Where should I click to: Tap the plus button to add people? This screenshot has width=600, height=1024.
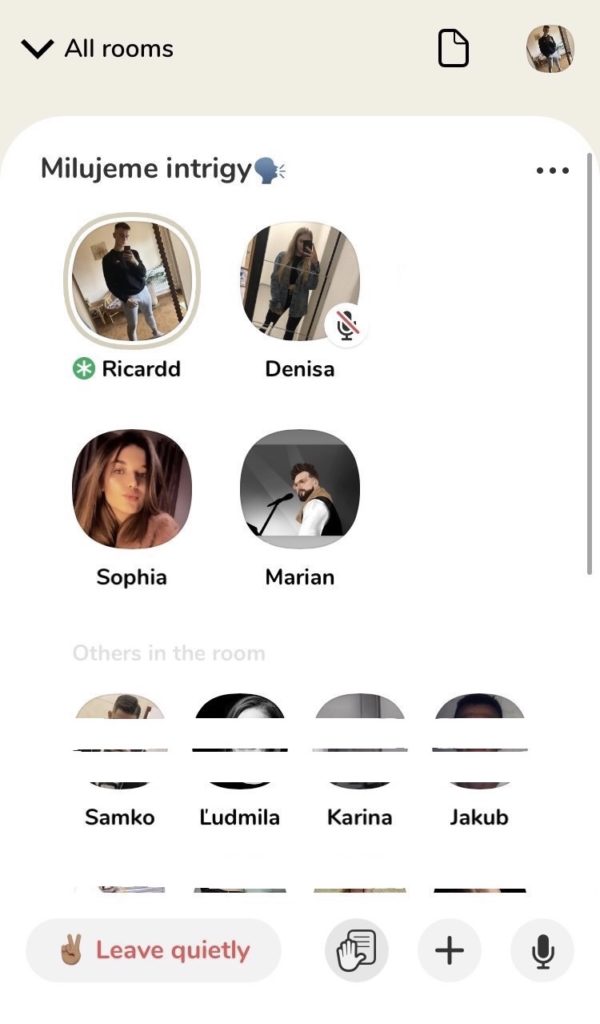tap(449, 950)
